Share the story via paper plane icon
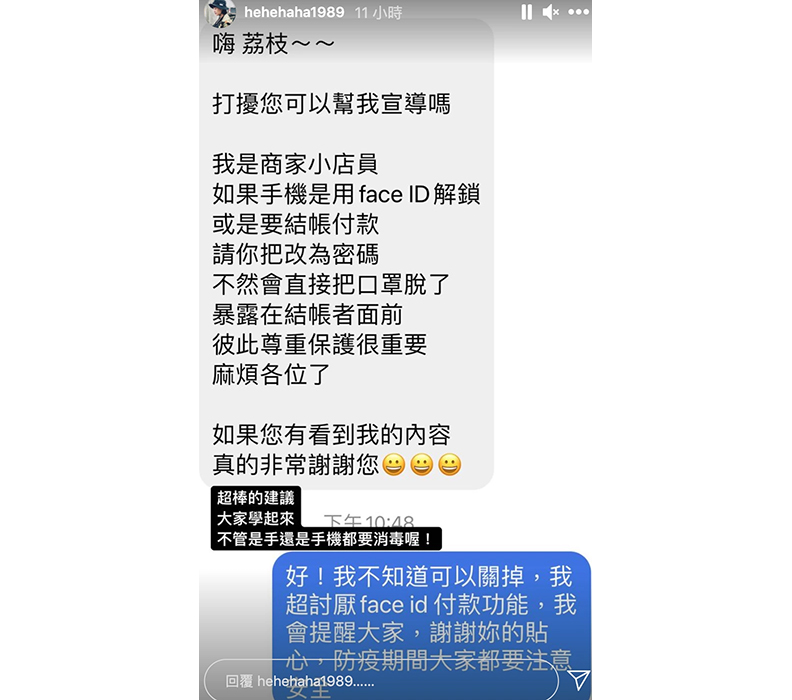The width and height of the screenshot is (792, 700). point(578,680)
